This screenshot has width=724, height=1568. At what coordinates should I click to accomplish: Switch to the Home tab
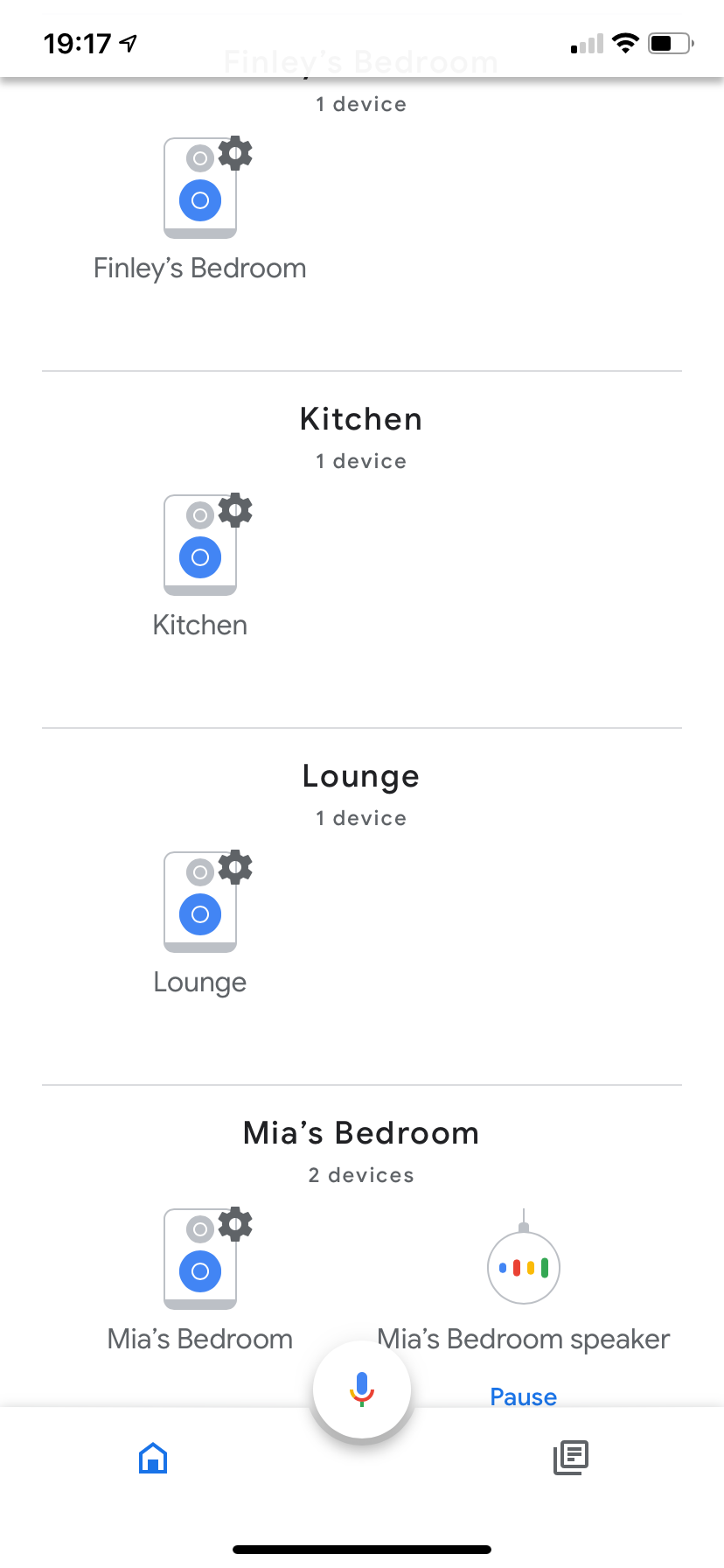point(153,1458)
